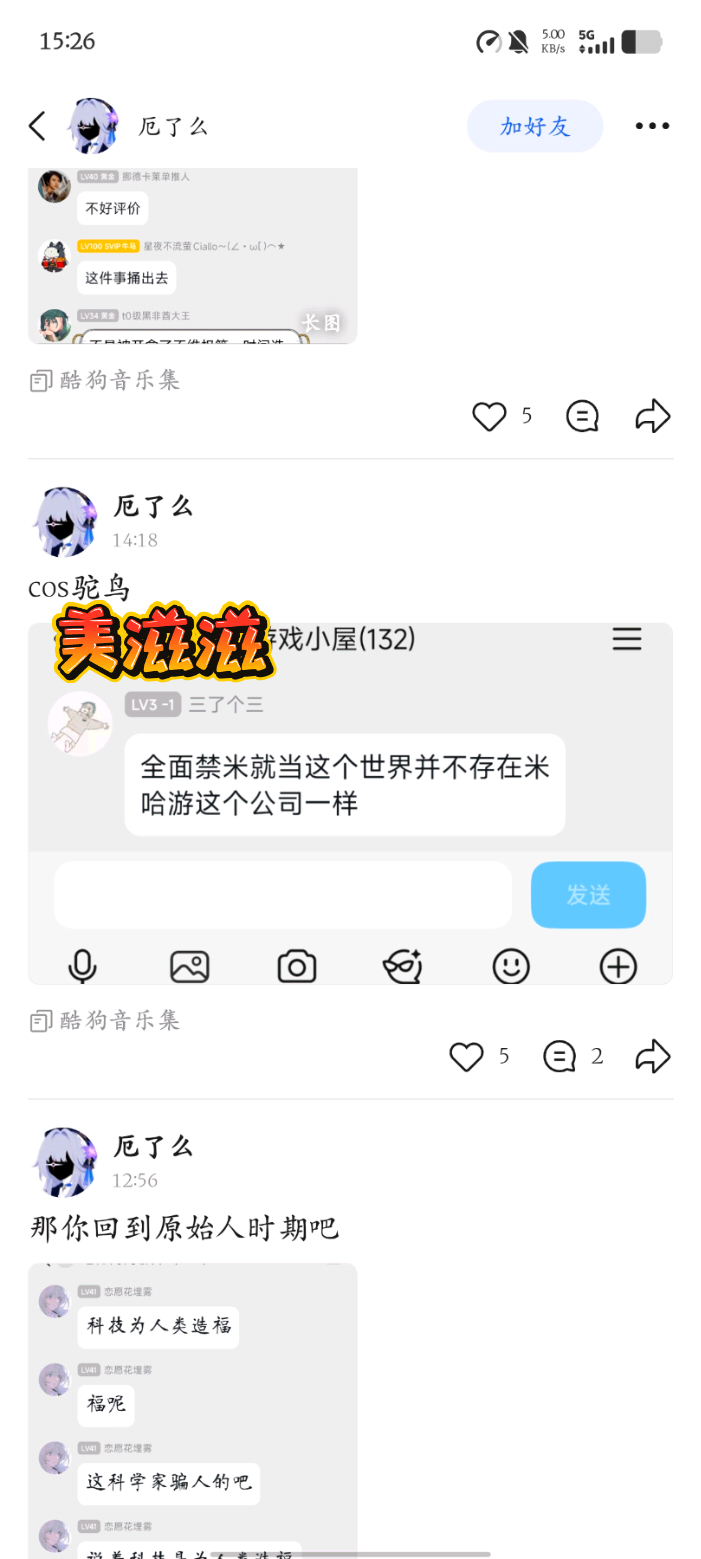The image size is (701, 1559).
Task: Open the image in the cos鸵鸟 post
Action: point(350,803)
